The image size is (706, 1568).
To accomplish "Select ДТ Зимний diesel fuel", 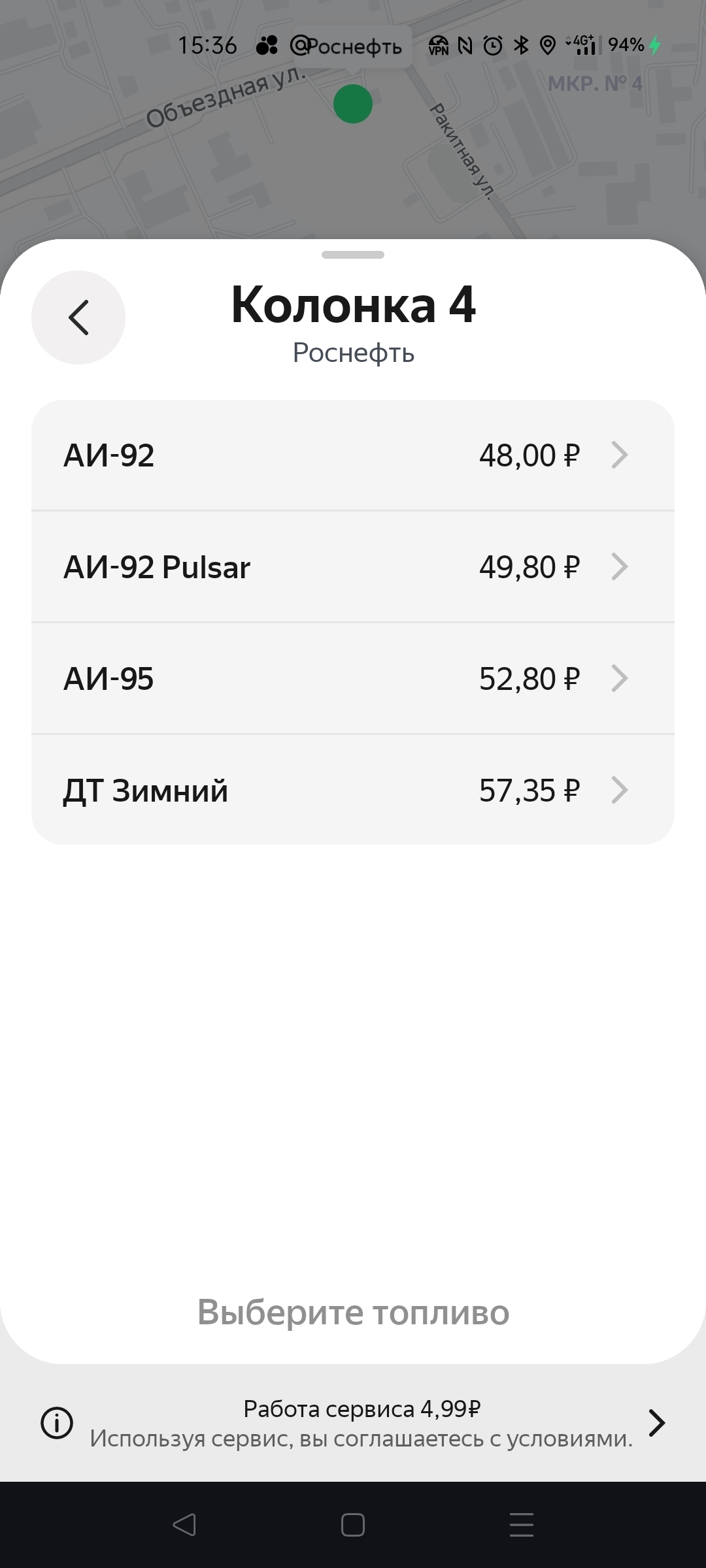I will click(353, 790).
